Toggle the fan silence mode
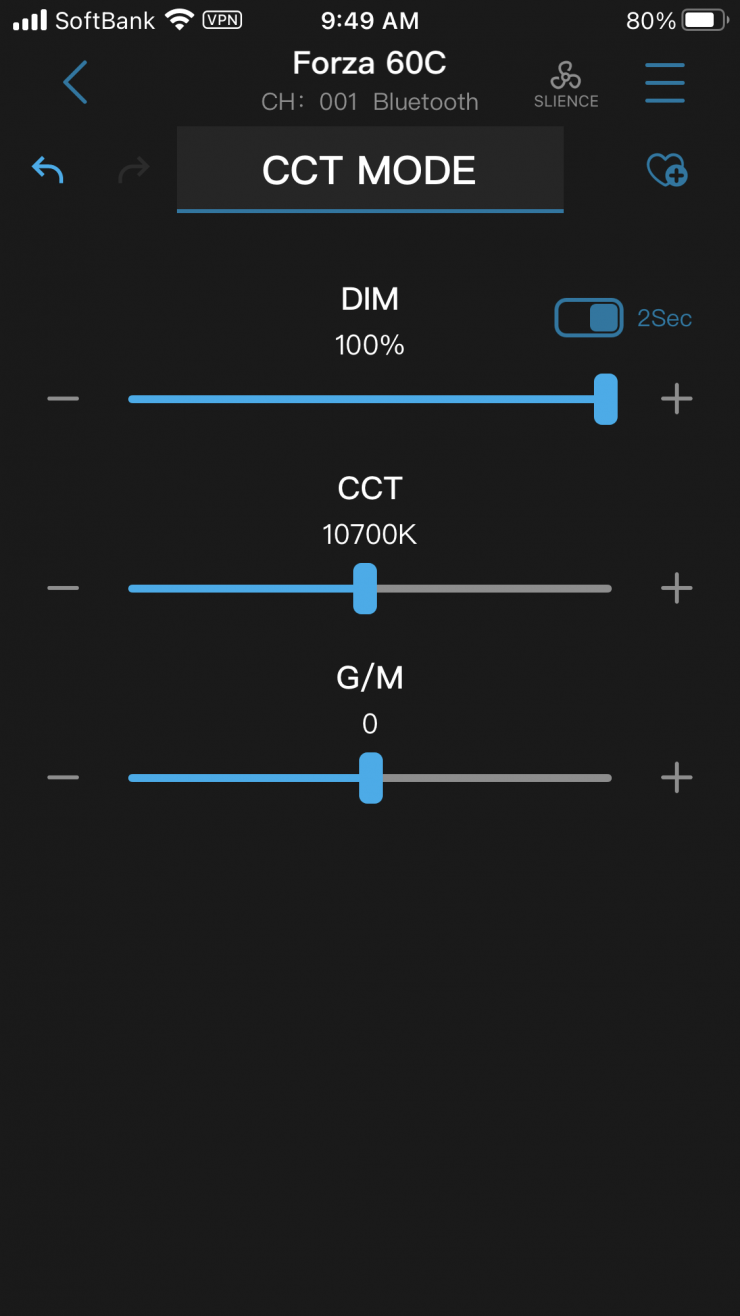The image size is (740, 1316). coord(566,84)
